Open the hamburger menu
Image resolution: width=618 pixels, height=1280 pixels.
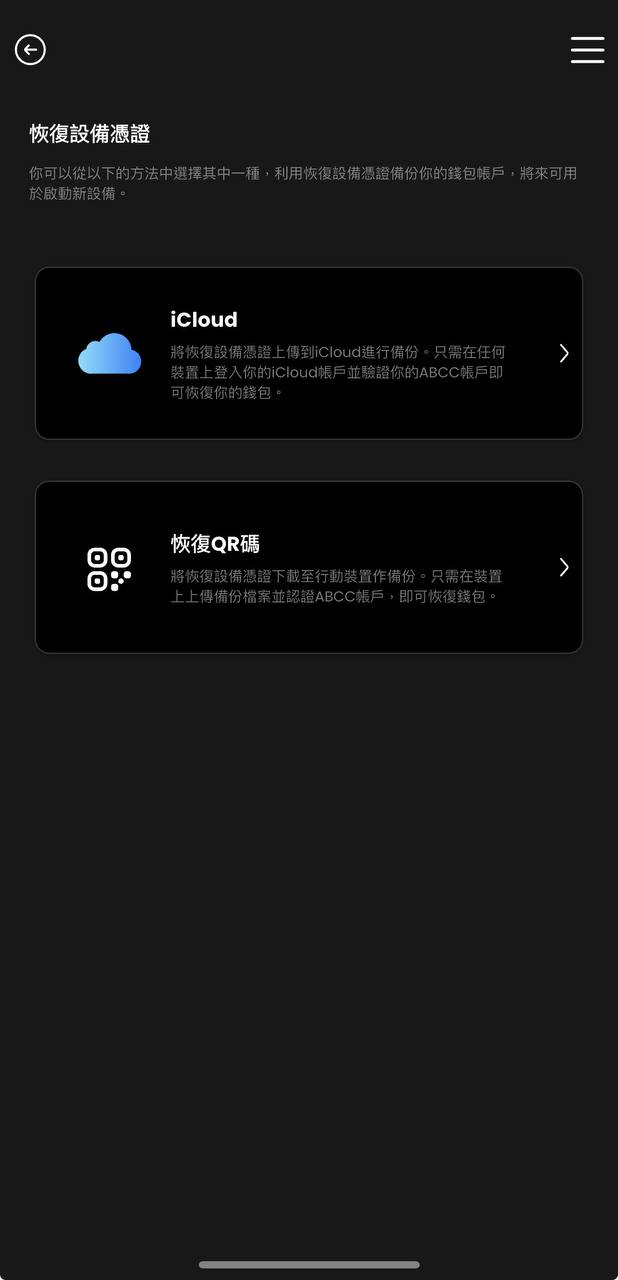point(587,49)
